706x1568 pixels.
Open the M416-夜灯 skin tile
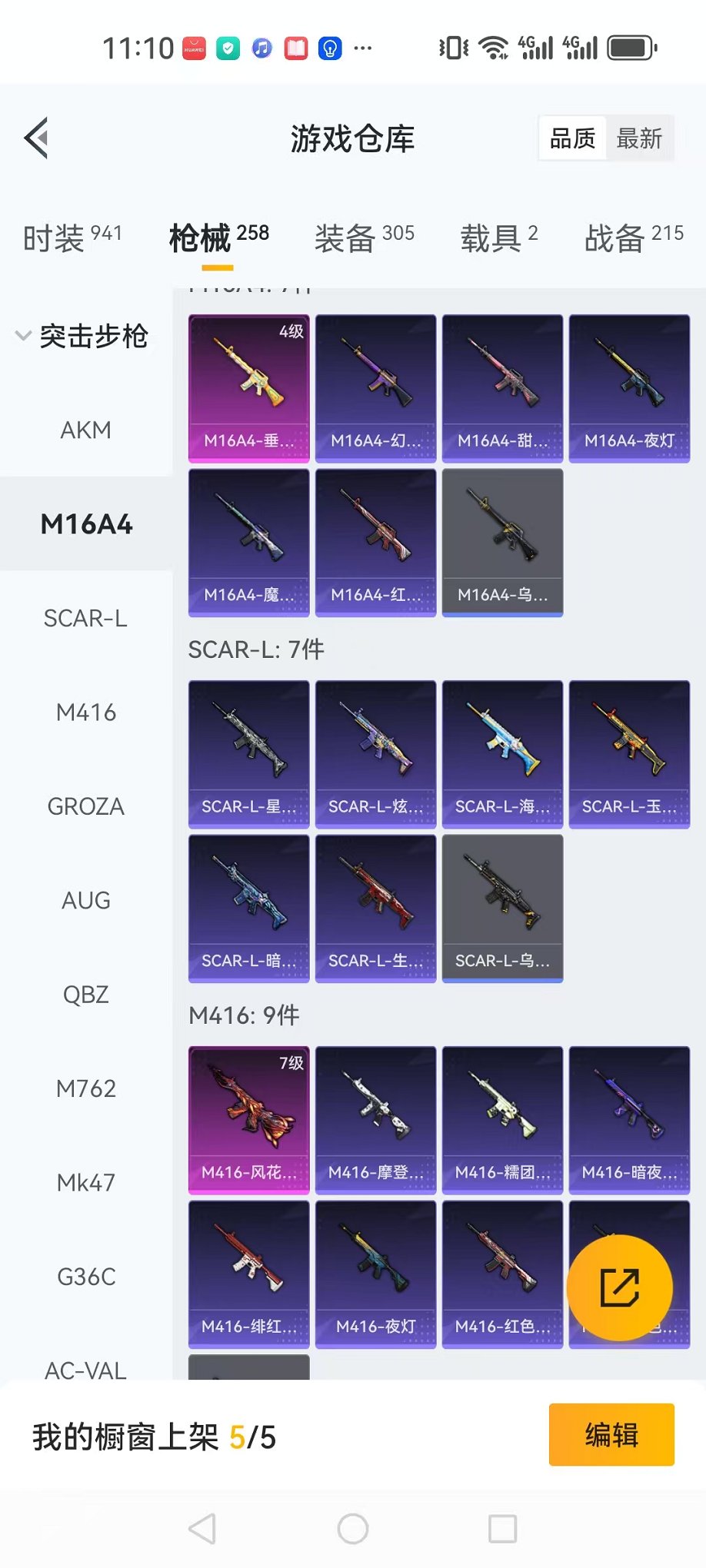click(375, 1274)
